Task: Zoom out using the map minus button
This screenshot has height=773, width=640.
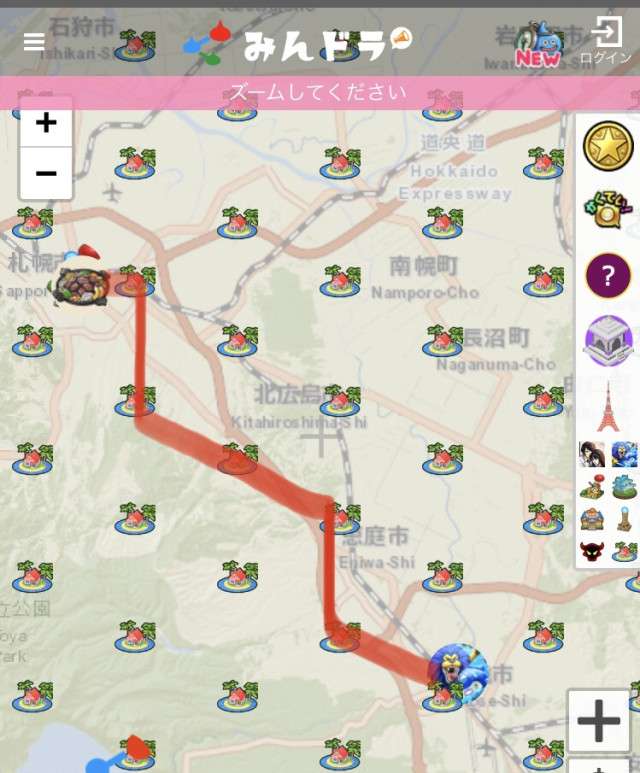Action: [x=46, y=173]
